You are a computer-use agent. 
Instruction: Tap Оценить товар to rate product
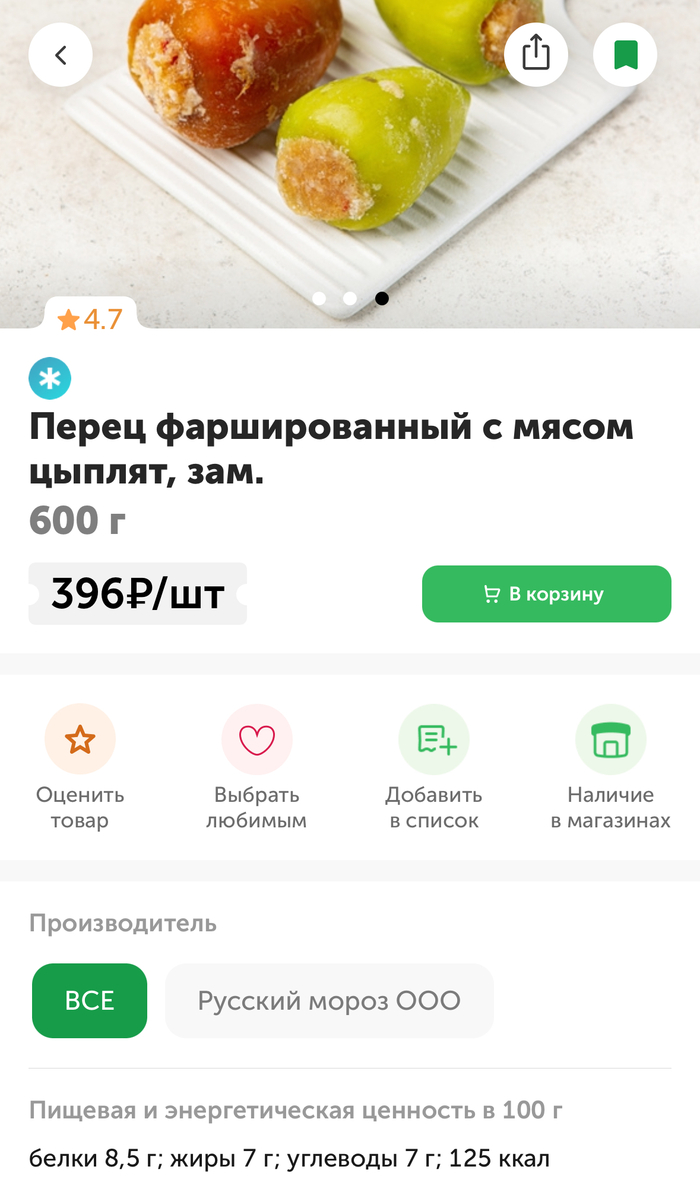80,766
